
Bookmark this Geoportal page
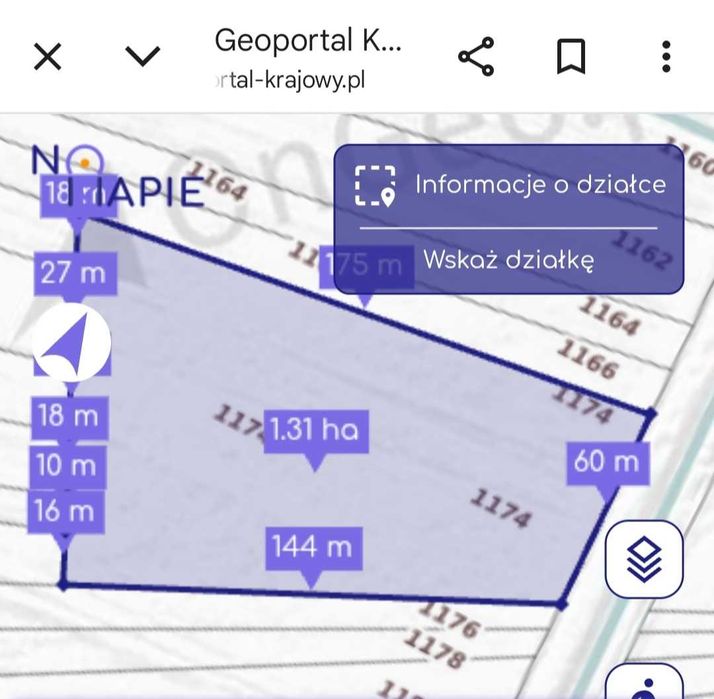pyautogui.click(x=571, y=56)
